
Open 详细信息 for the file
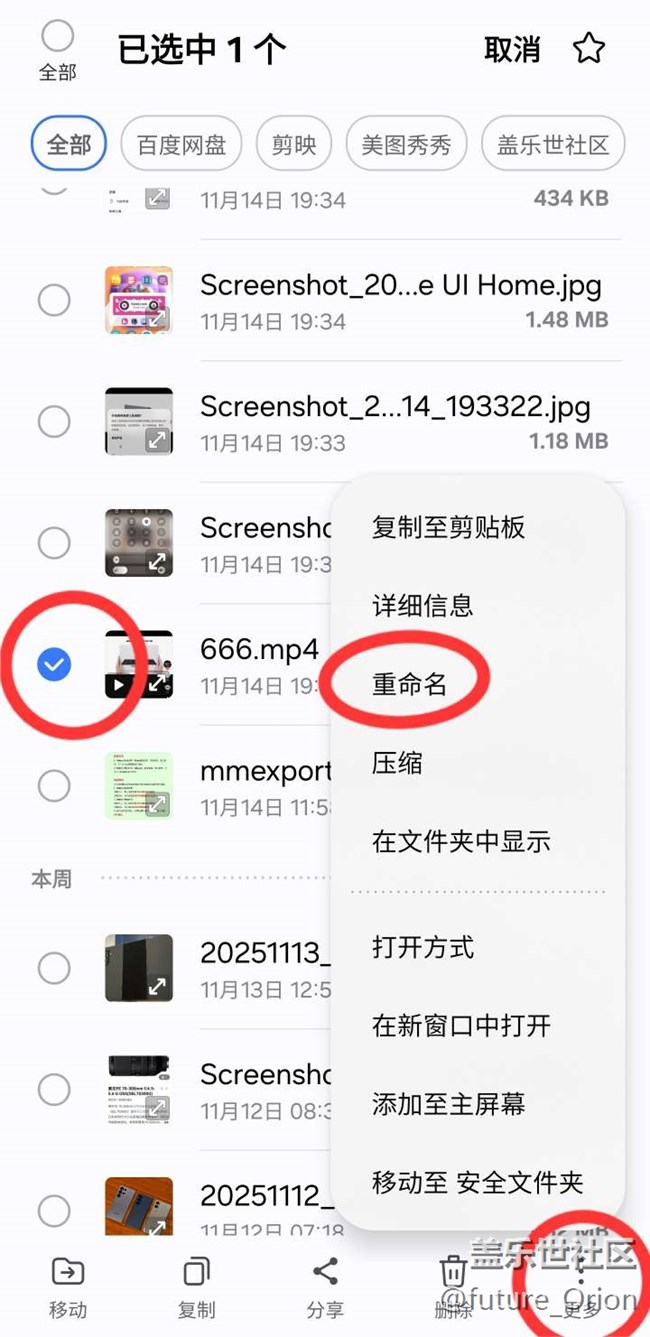pos(423,606)
